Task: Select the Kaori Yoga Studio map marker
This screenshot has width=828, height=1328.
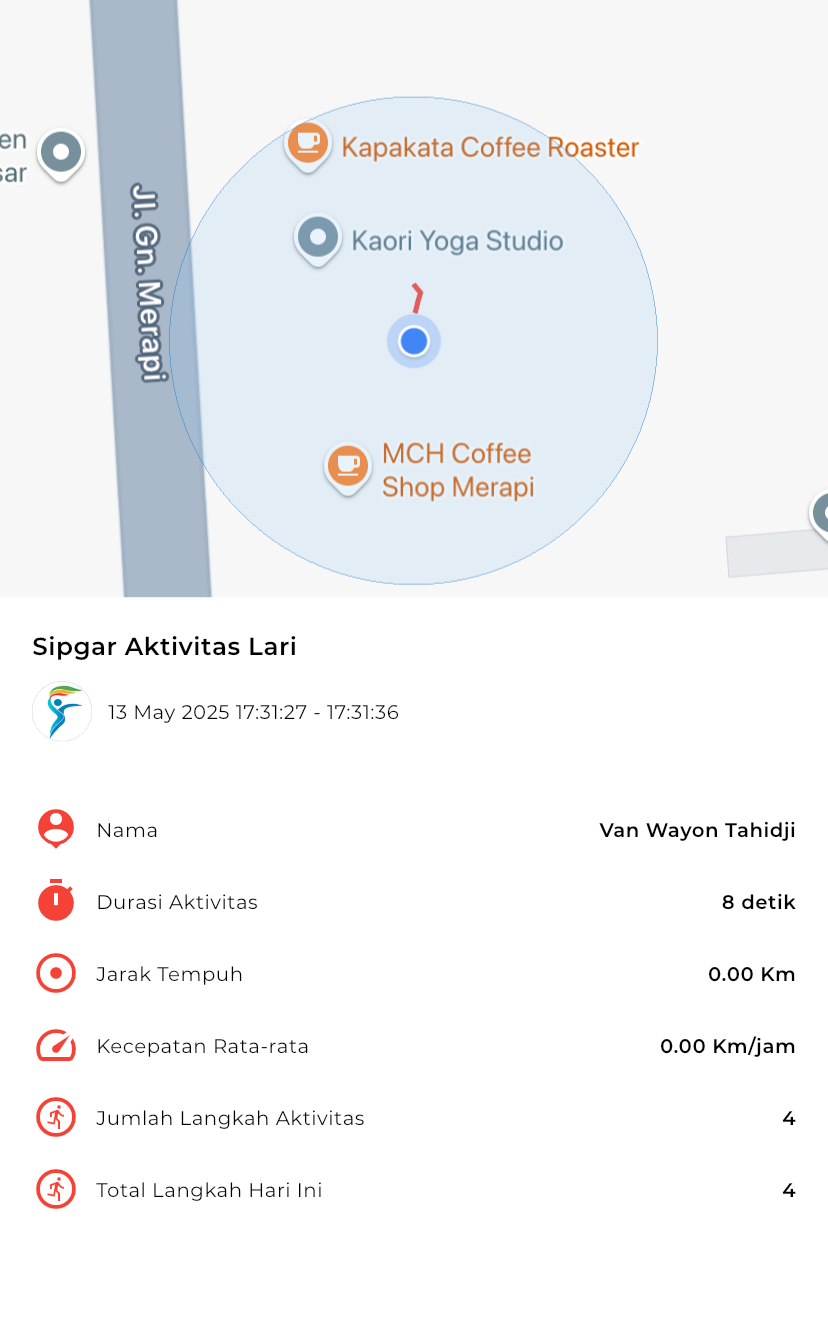Action: tap(318, 240)
